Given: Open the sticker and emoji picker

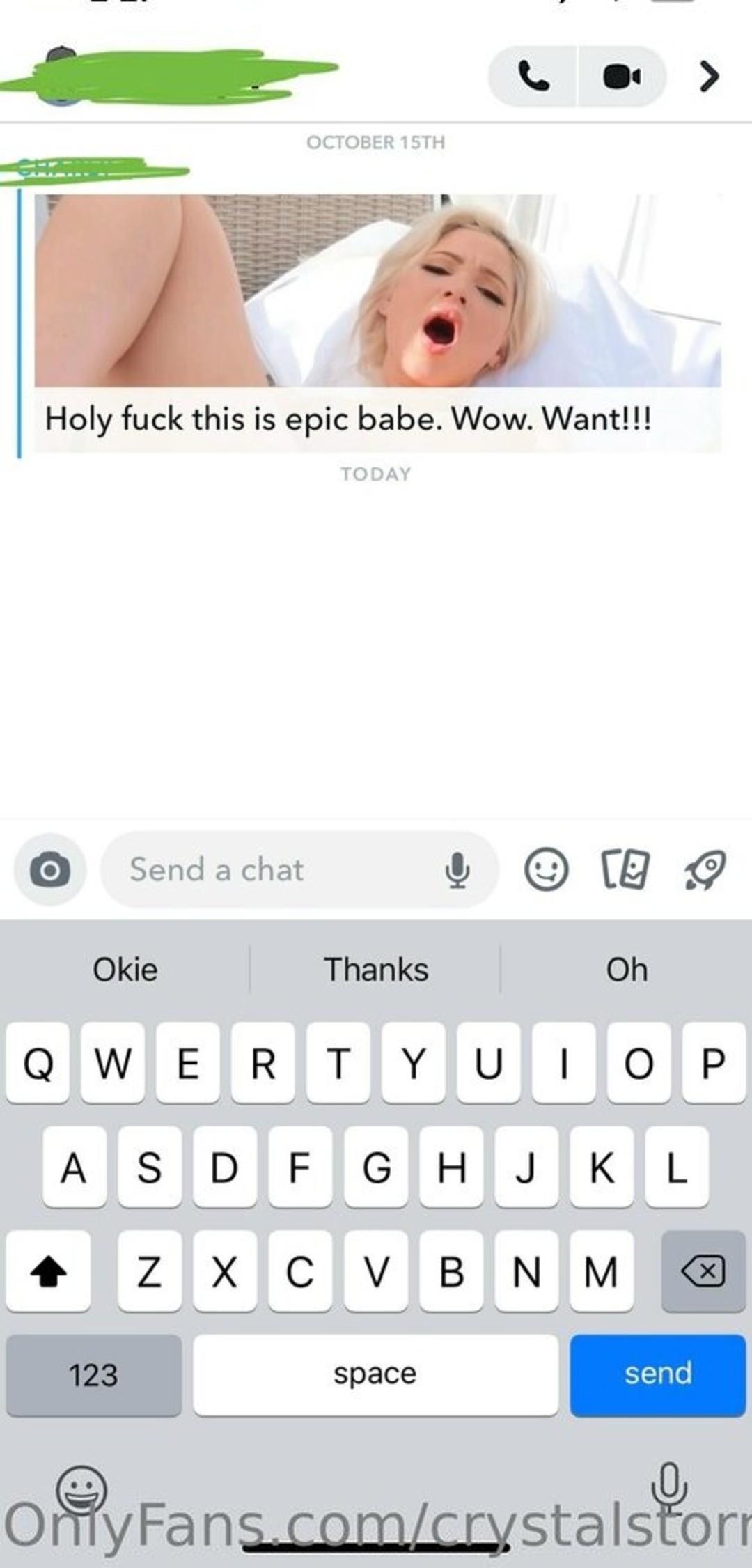Looking at the screenshot, I should (546, 869).
